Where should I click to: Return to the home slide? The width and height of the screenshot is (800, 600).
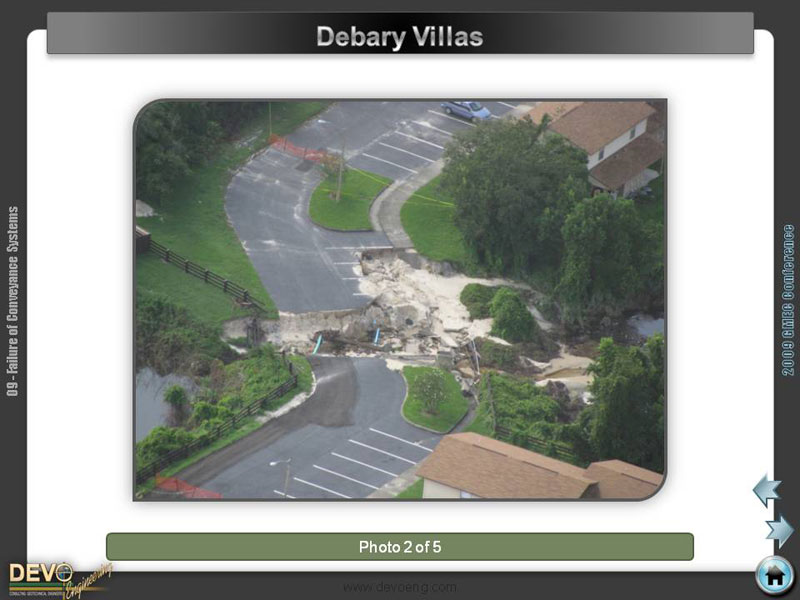(x=774, y=575)
